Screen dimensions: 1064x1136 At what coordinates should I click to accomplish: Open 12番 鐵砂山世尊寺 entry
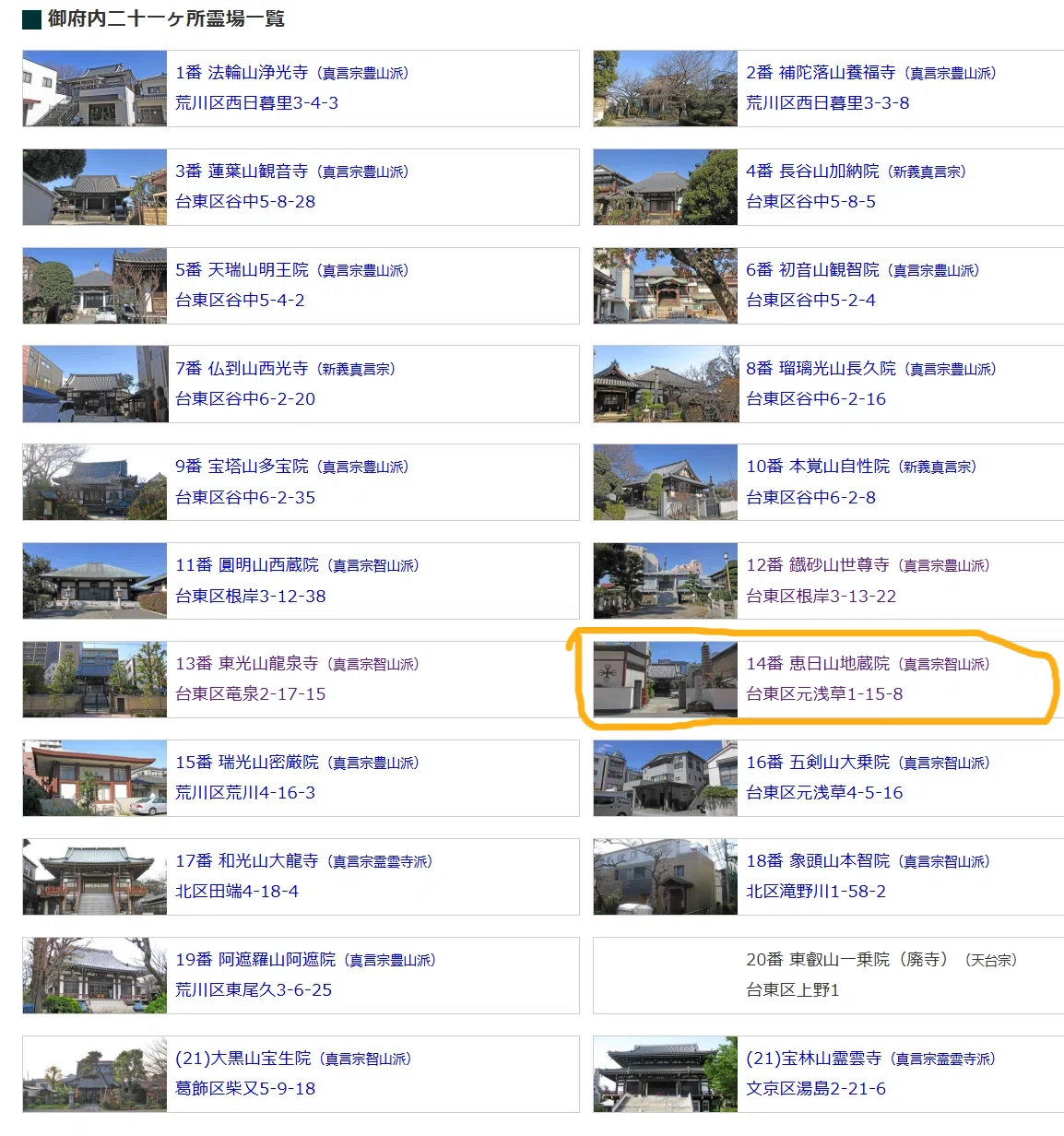pos(828,582)
